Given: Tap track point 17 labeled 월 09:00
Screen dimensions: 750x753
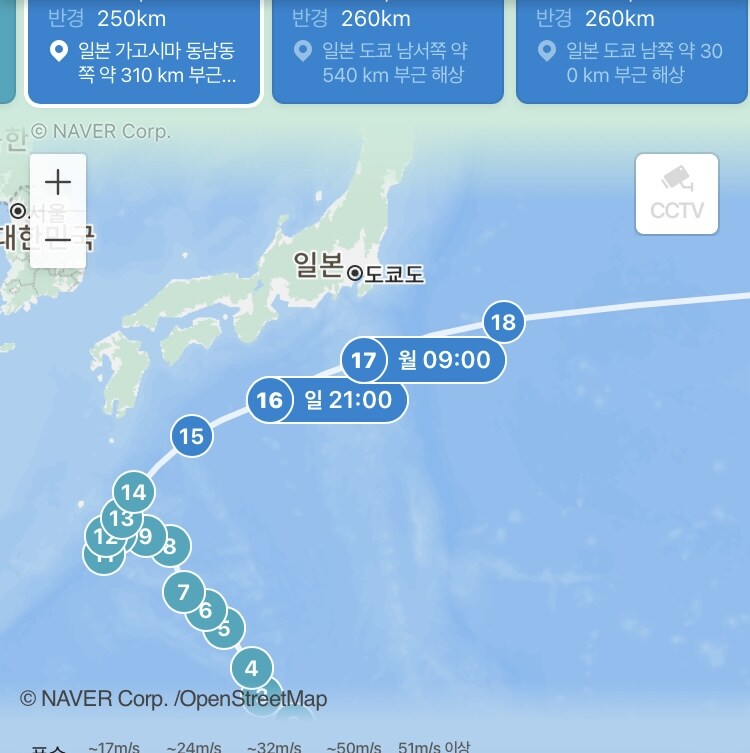Looking at the screenshot, I should pyautogui.click(x=364, y=360).
